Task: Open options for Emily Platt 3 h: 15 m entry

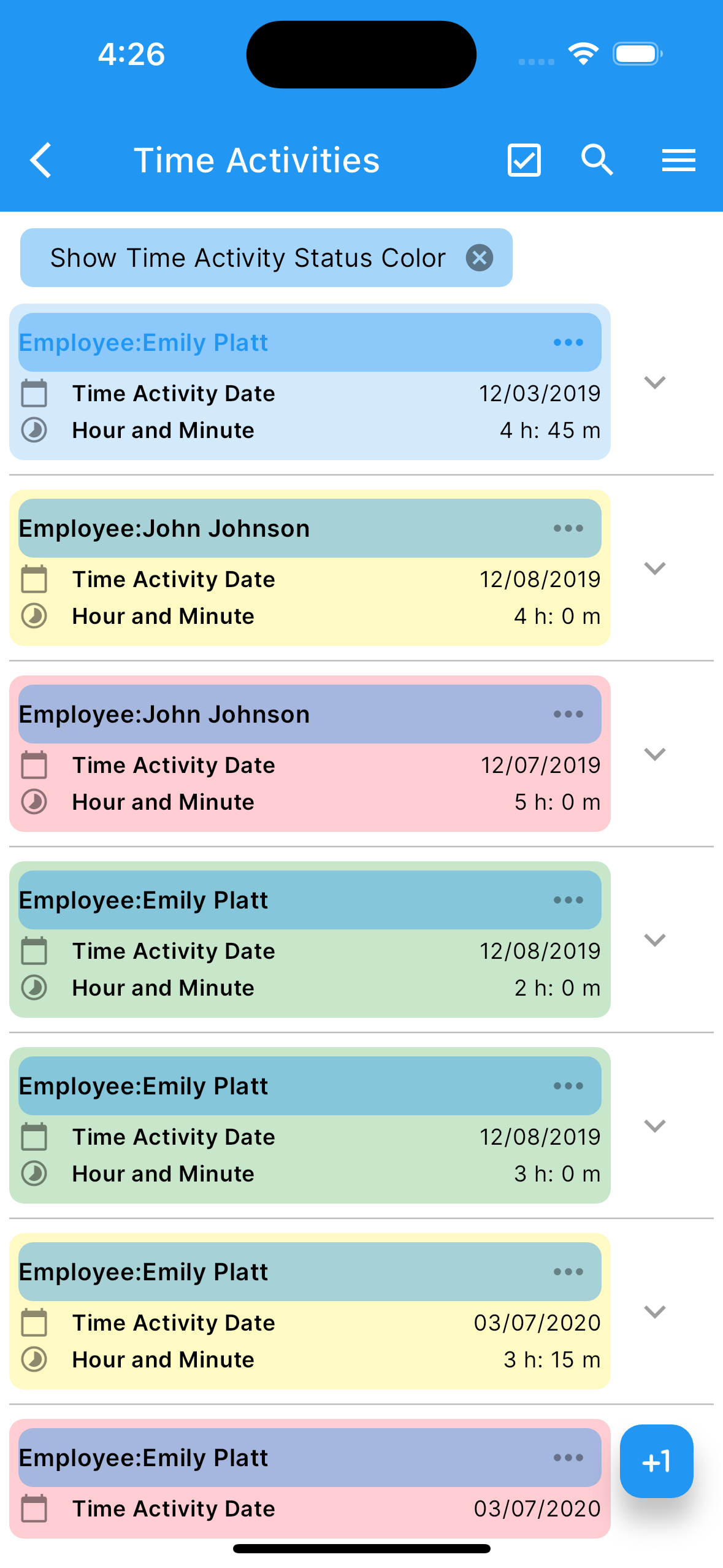Action: pos(568,1272)
